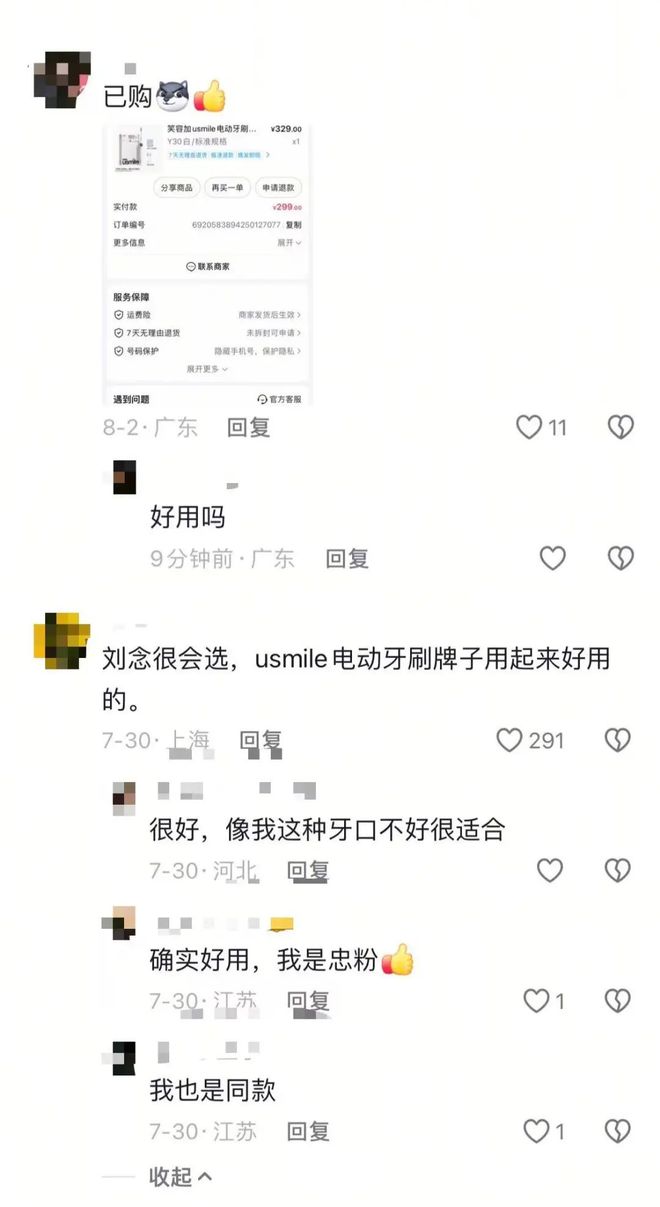Like the 牙口不好很适合 reply

550,871
